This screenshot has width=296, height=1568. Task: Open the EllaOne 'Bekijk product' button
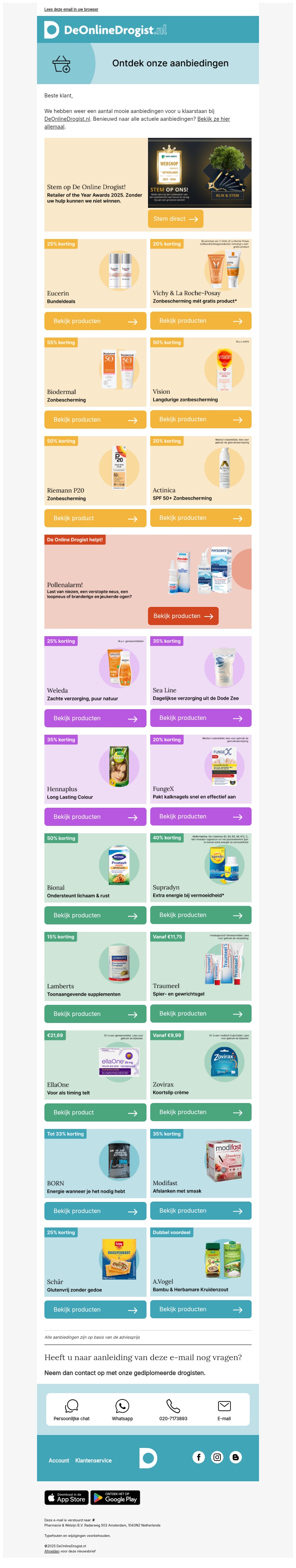[95, 1113]
